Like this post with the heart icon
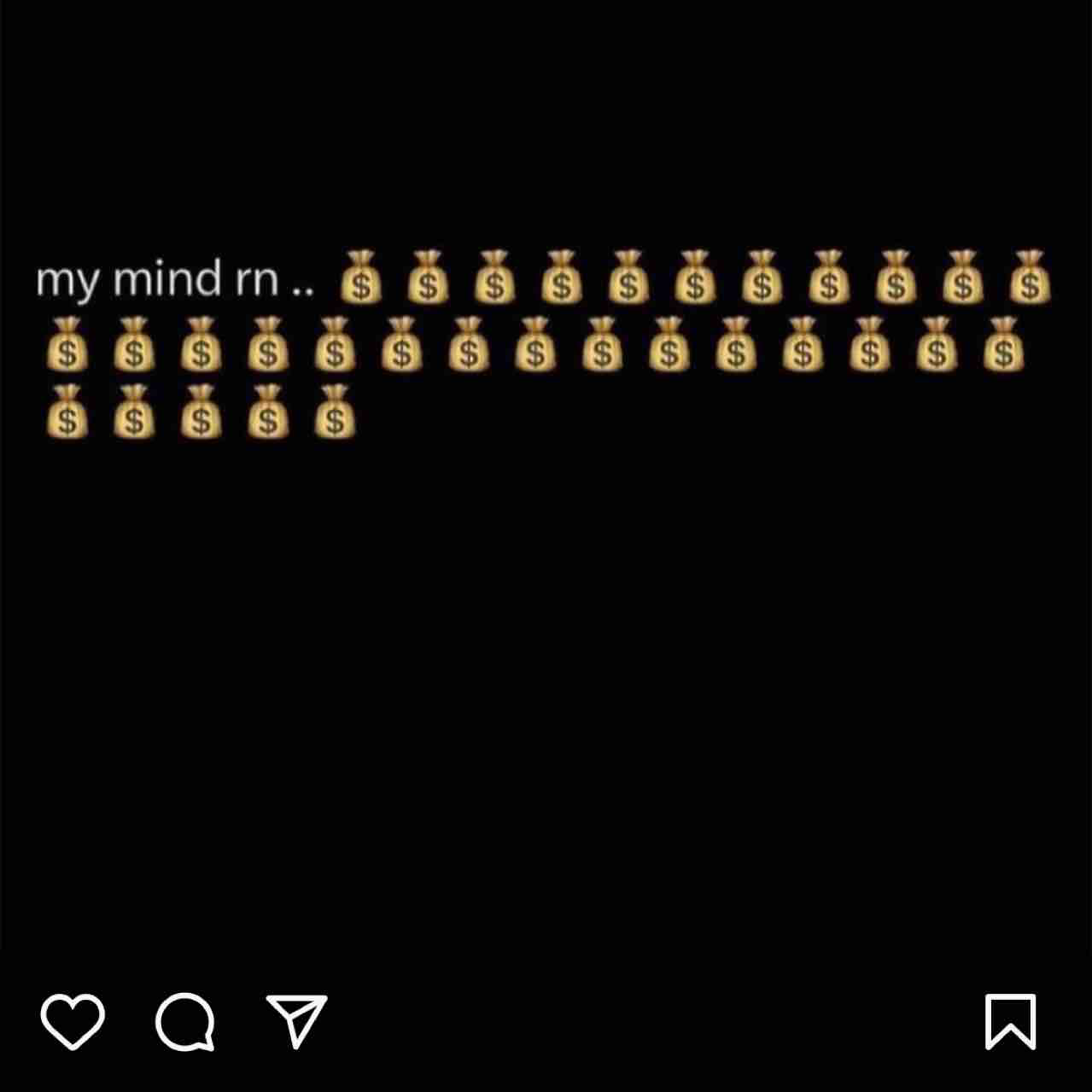This screenshot has height=1092, width=1092. tap(73, 1020)
